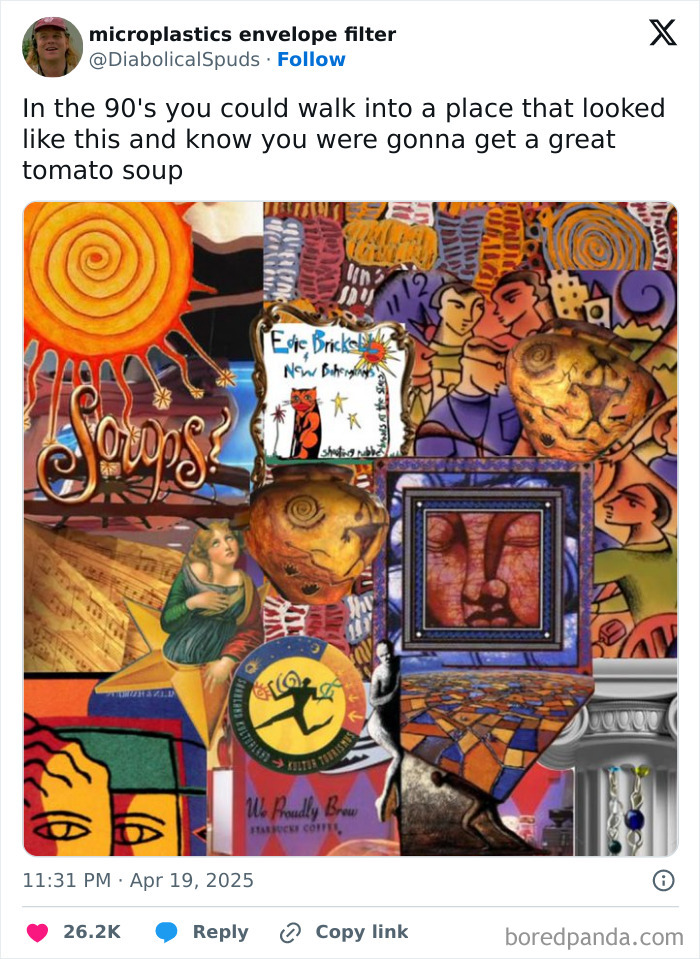
Task: Open the profile picture of microplastics envelope filter
Action: pyautogui.click(x=52, y=47)
